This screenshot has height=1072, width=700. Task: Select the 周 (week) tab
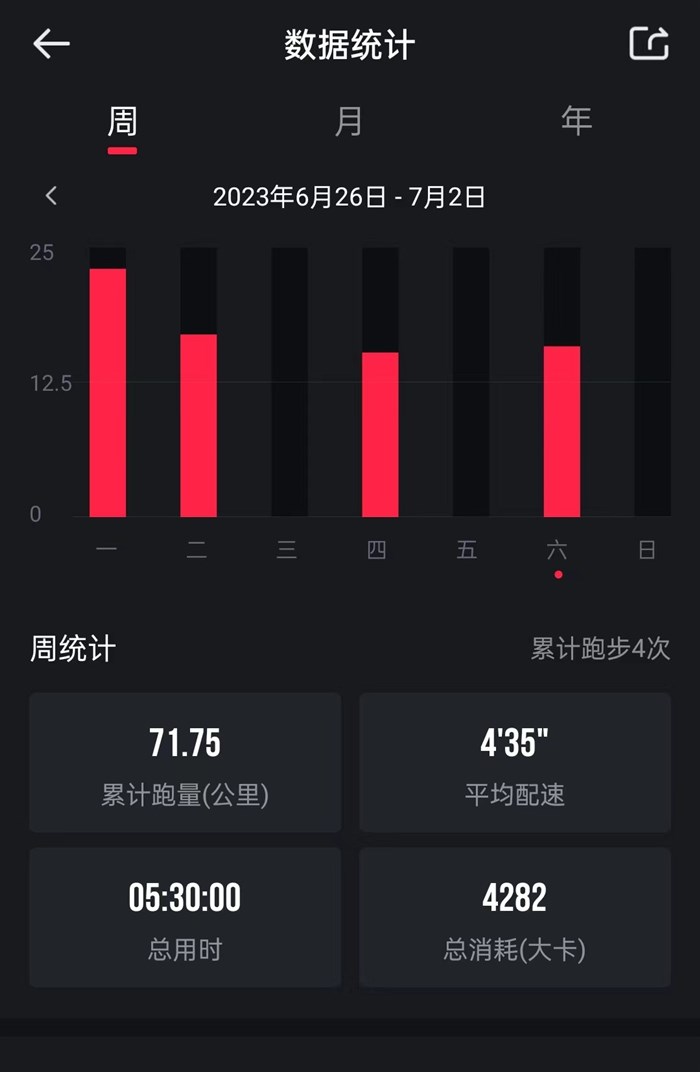[122, 122]
